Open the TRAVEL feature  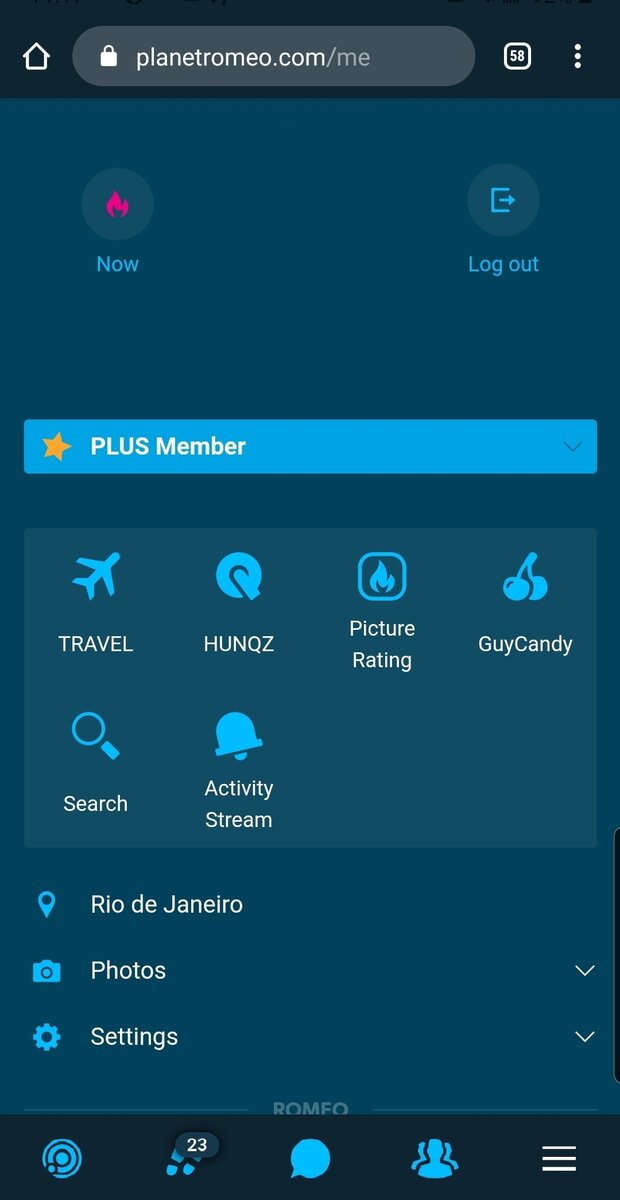point(96,603)
